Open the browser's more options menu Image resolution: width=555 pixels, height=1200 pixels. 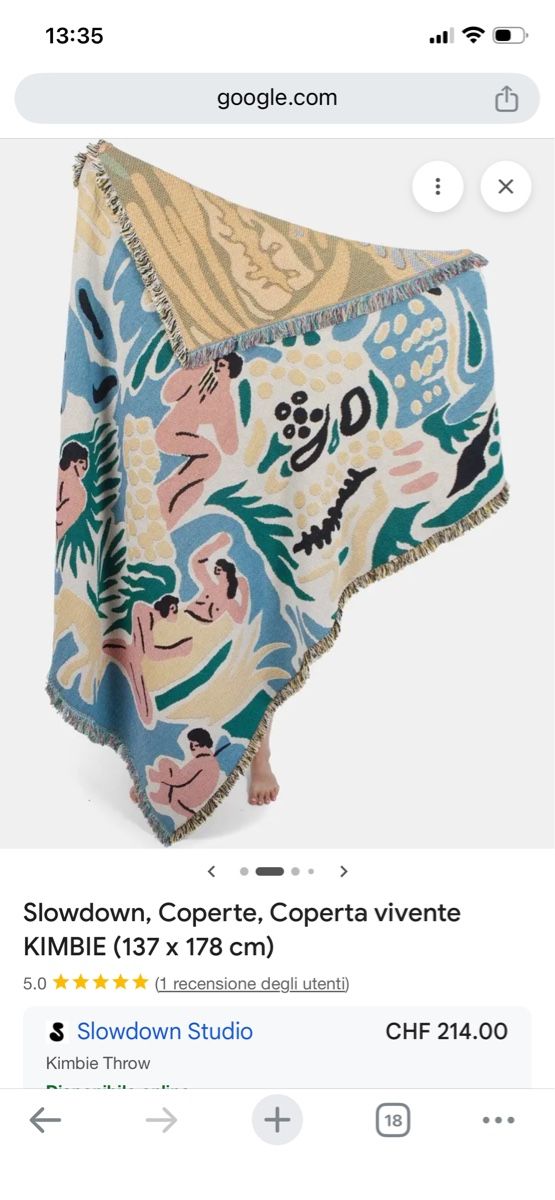[x=498, y=1120]
